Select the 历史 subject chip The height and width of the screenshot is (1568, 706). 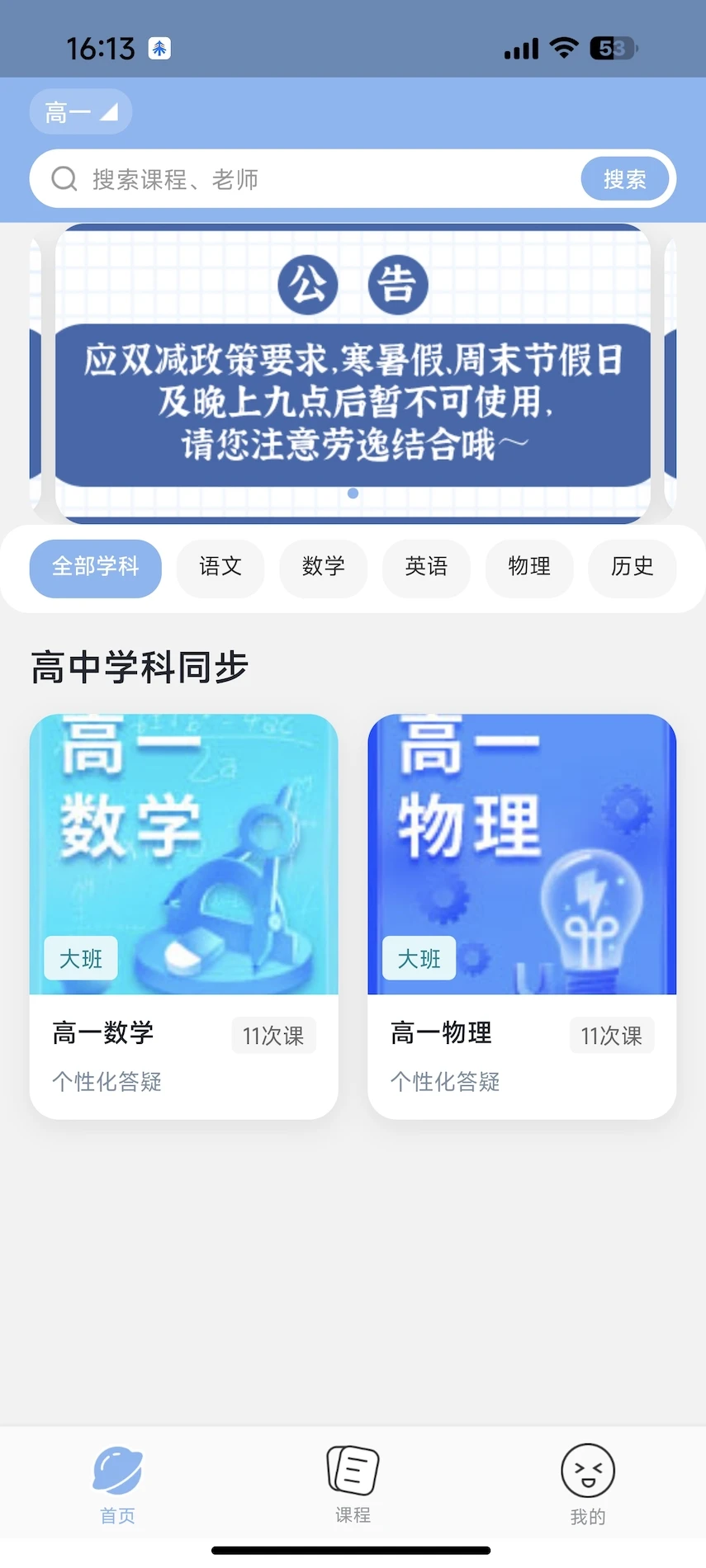pyautogui.click(x=632, y=568)
